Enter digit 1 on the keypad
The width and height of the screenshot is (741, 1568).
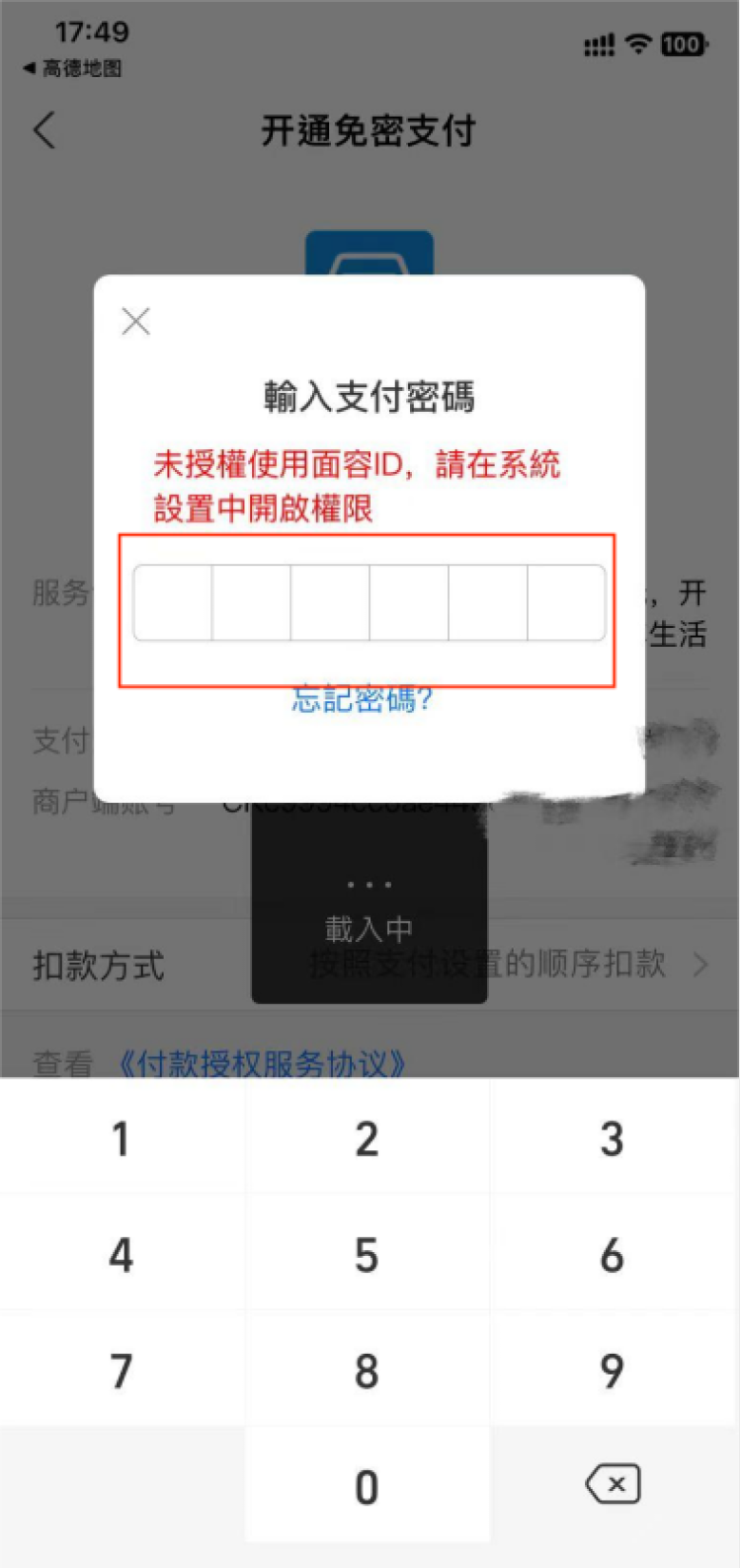pos(121,1138)
